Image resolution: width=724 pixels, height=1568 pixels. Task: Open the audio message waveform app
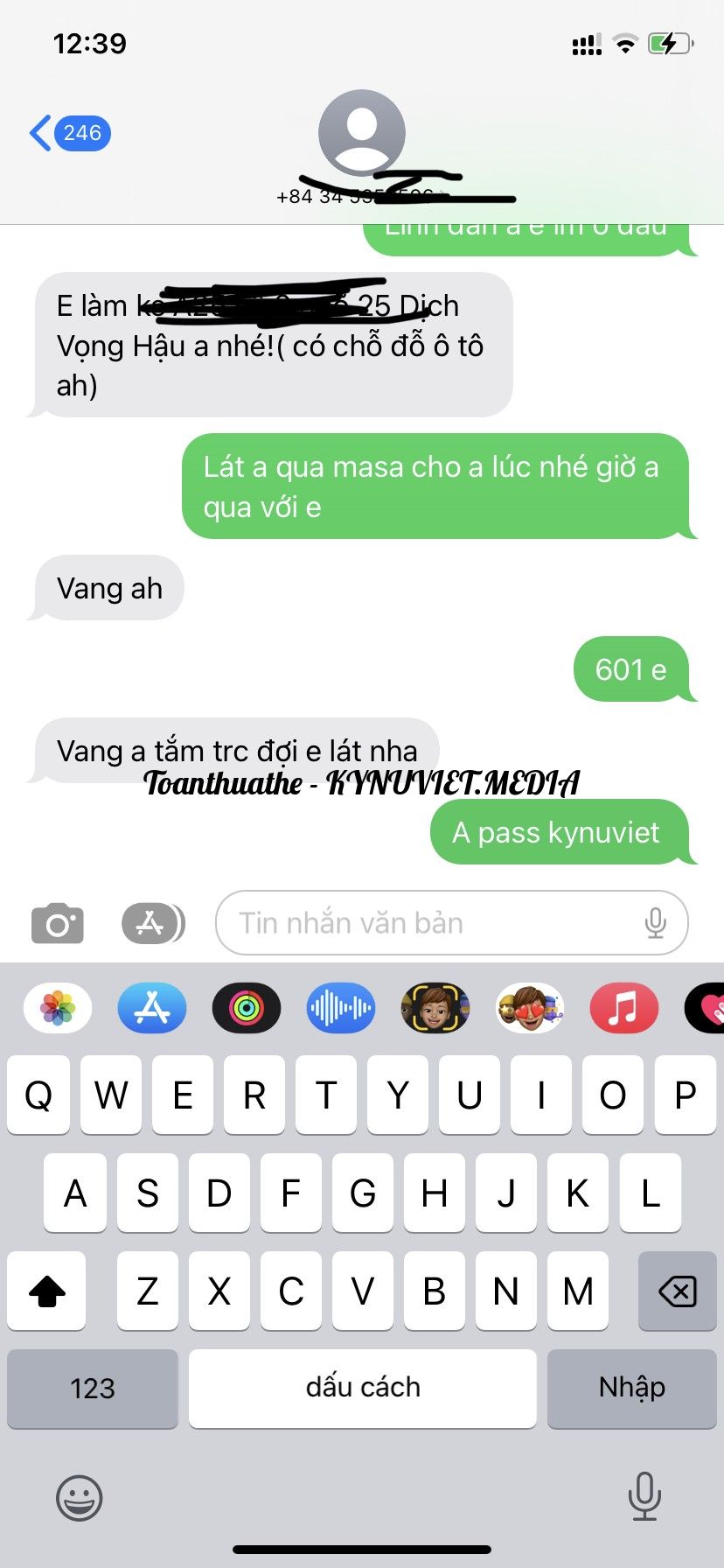point(341,1009)
